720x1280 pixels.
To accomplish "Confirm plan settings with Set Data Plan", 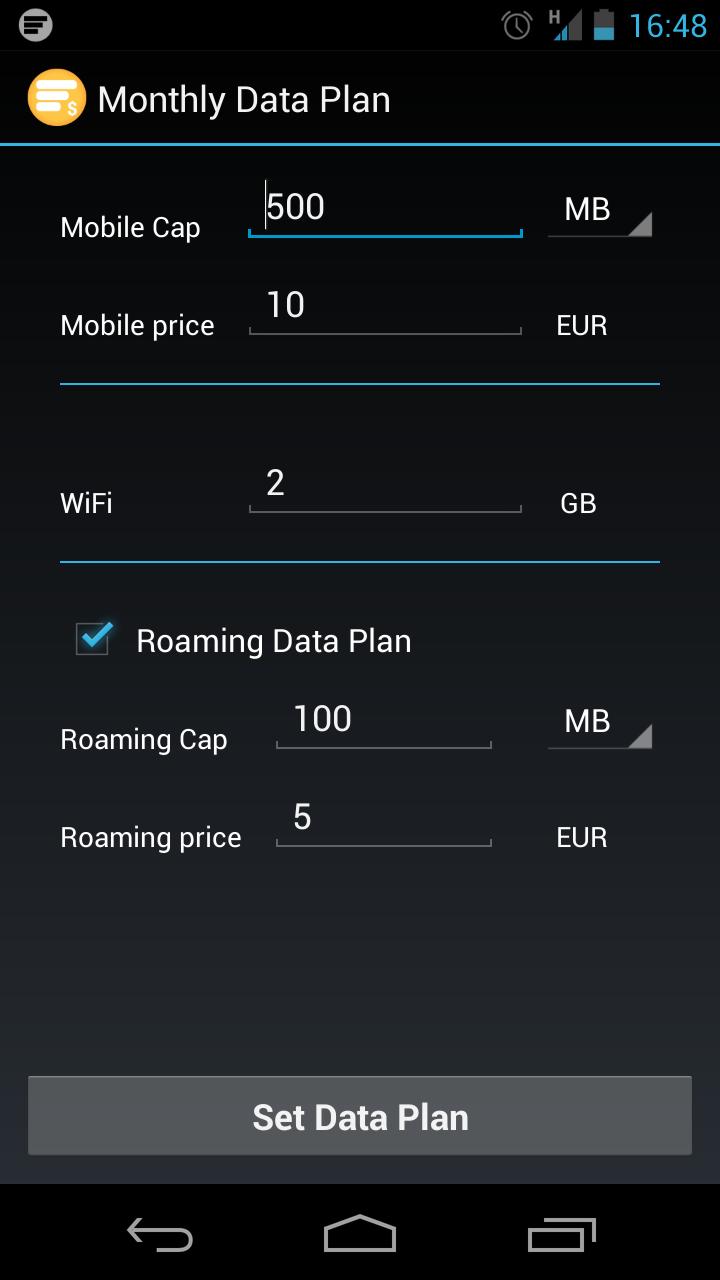I will pyautogui.click(x=360, y=1116).
